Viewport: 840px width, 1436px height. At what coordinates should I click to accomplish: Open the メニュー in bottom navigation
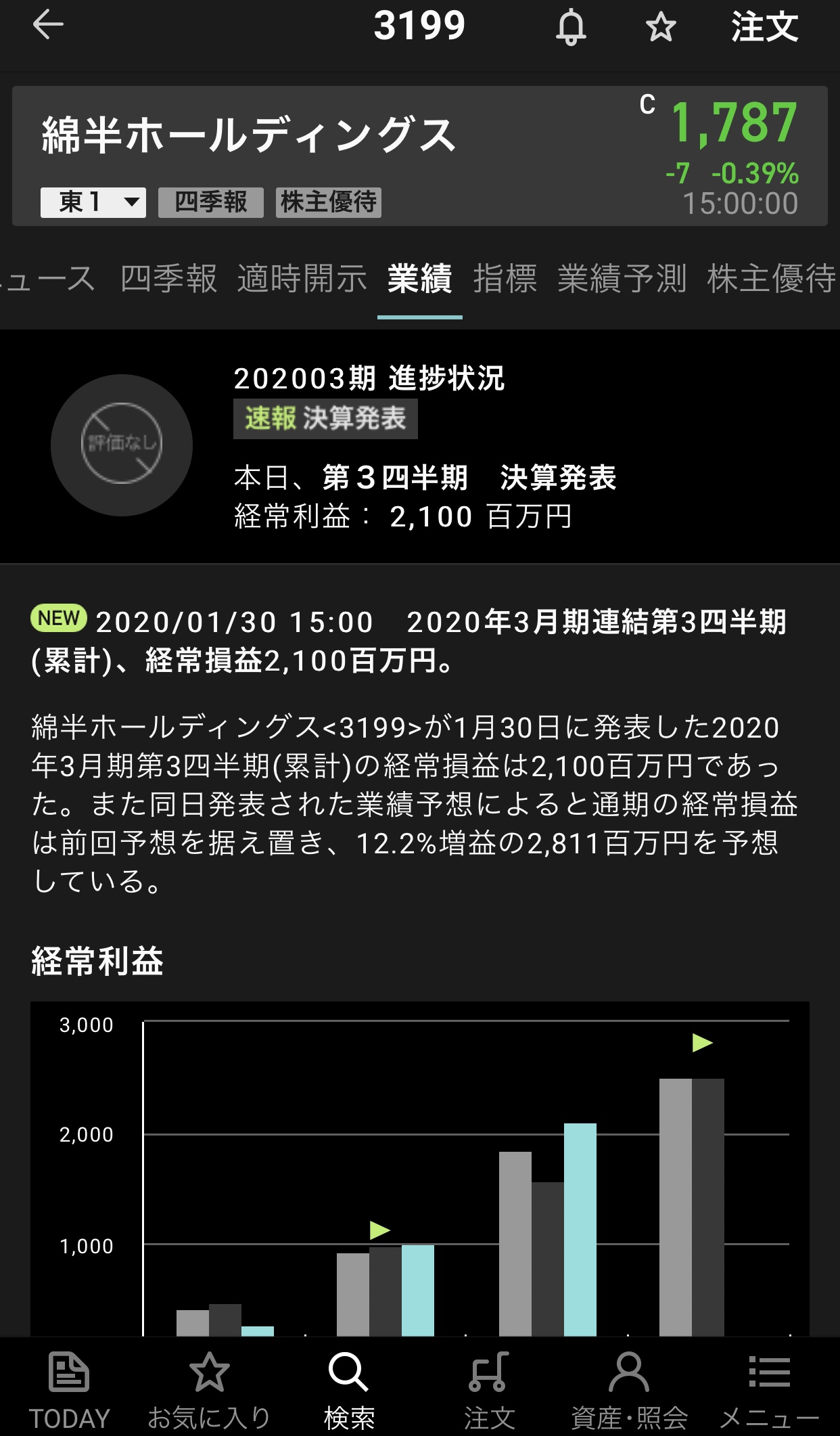click(769, 1389)
